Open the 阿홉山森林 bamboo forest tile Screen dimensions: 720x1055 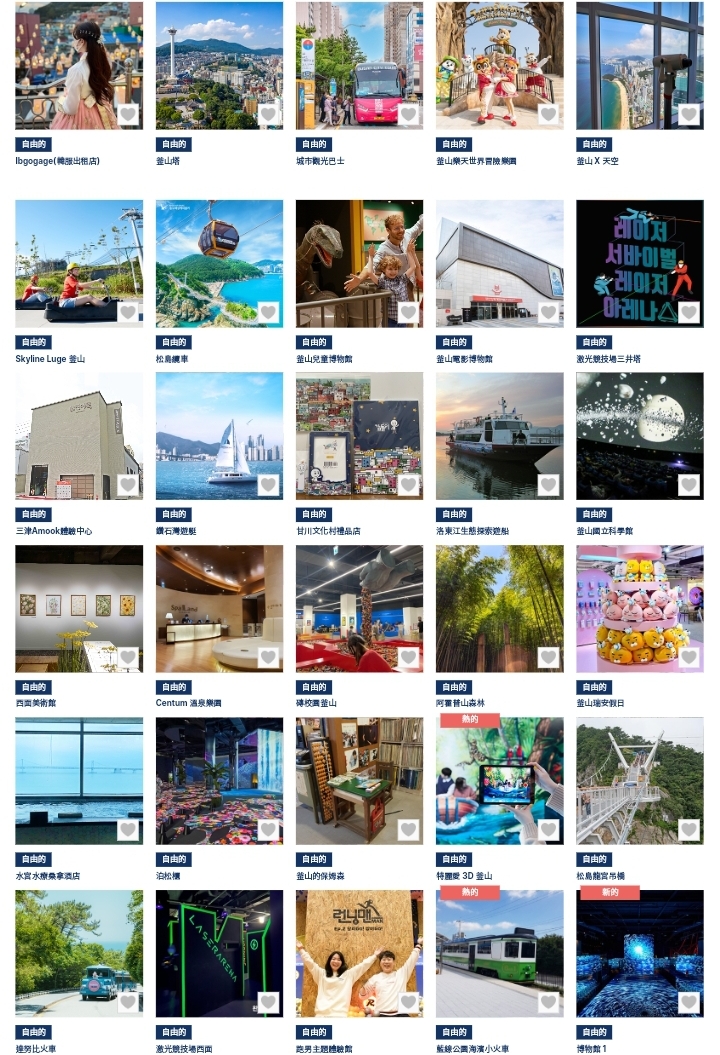coord(499,609)
